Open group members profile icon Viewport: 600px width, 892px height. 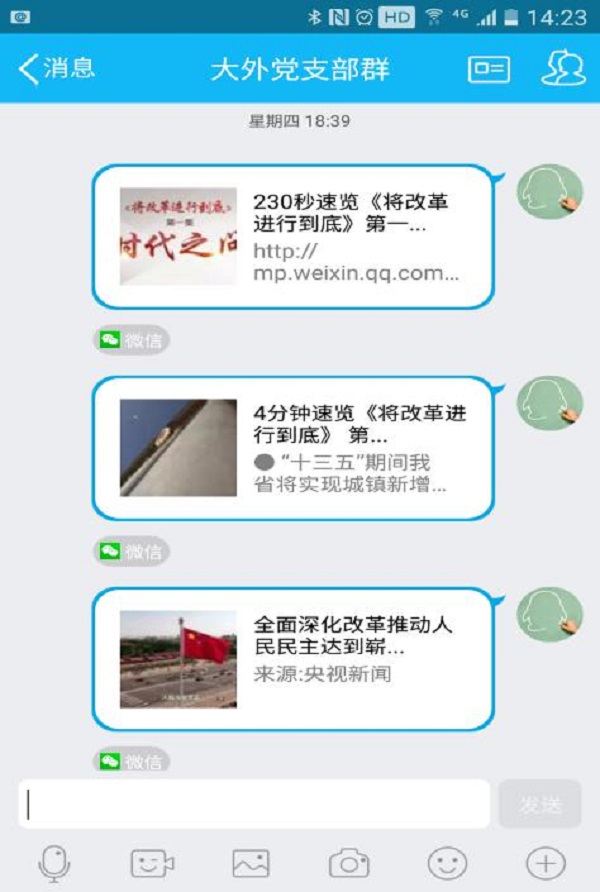(x=563, y=68)
